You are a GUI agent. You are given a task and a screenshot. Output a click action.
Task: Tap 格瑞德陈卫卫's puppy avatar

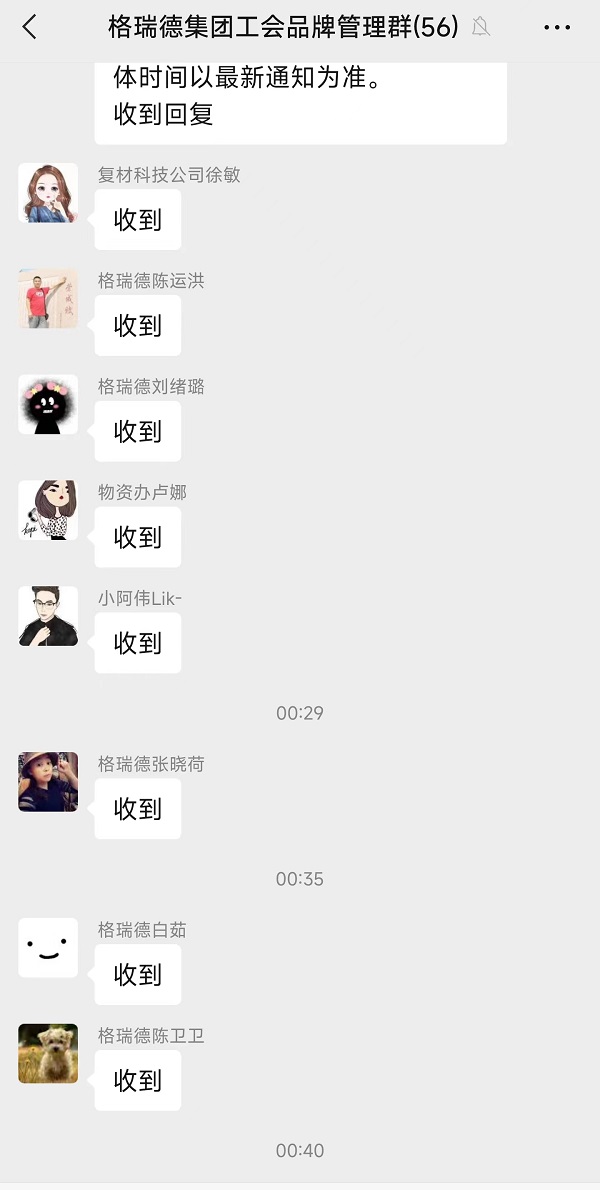pos(48,1054)
